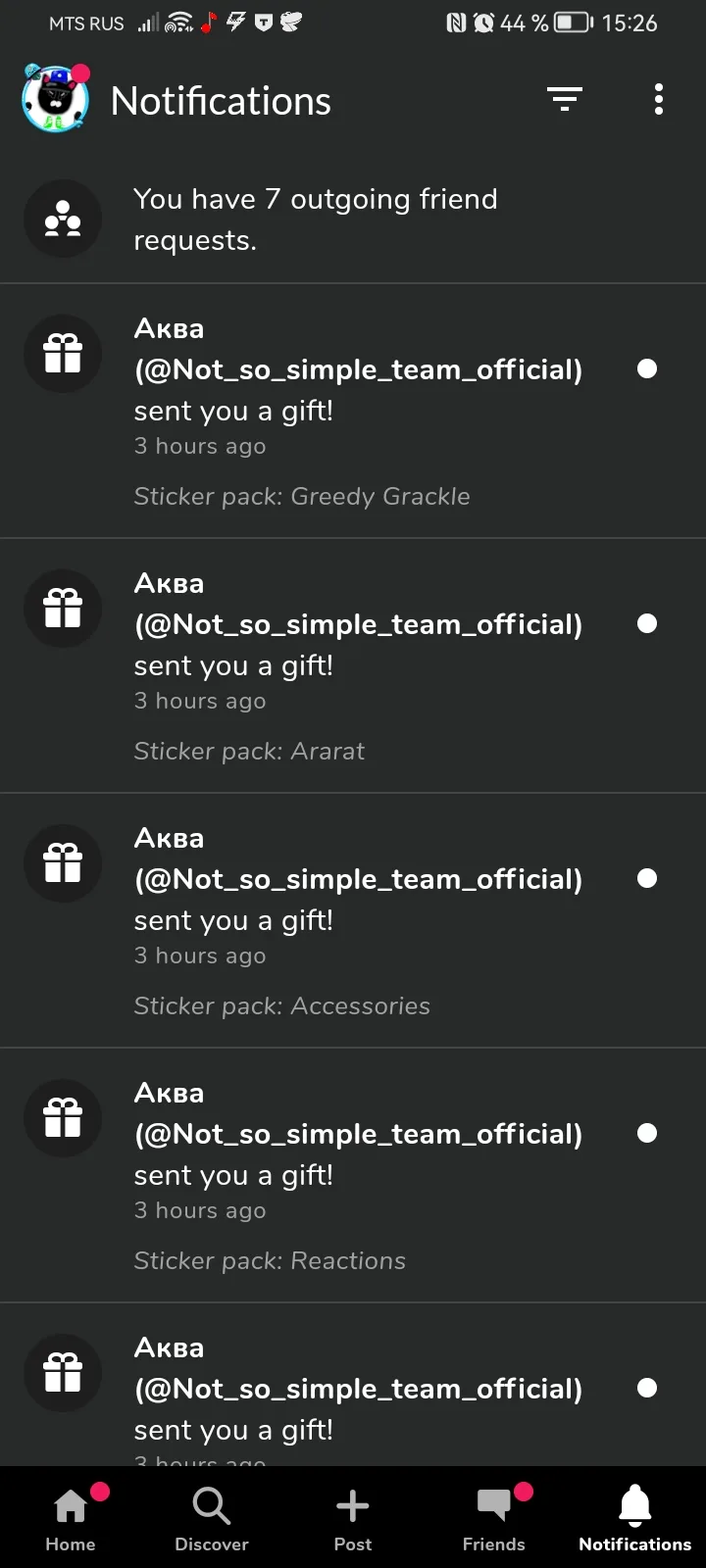Open the three-dot overflow menu

pyautogui.click(x=659, y=99)
